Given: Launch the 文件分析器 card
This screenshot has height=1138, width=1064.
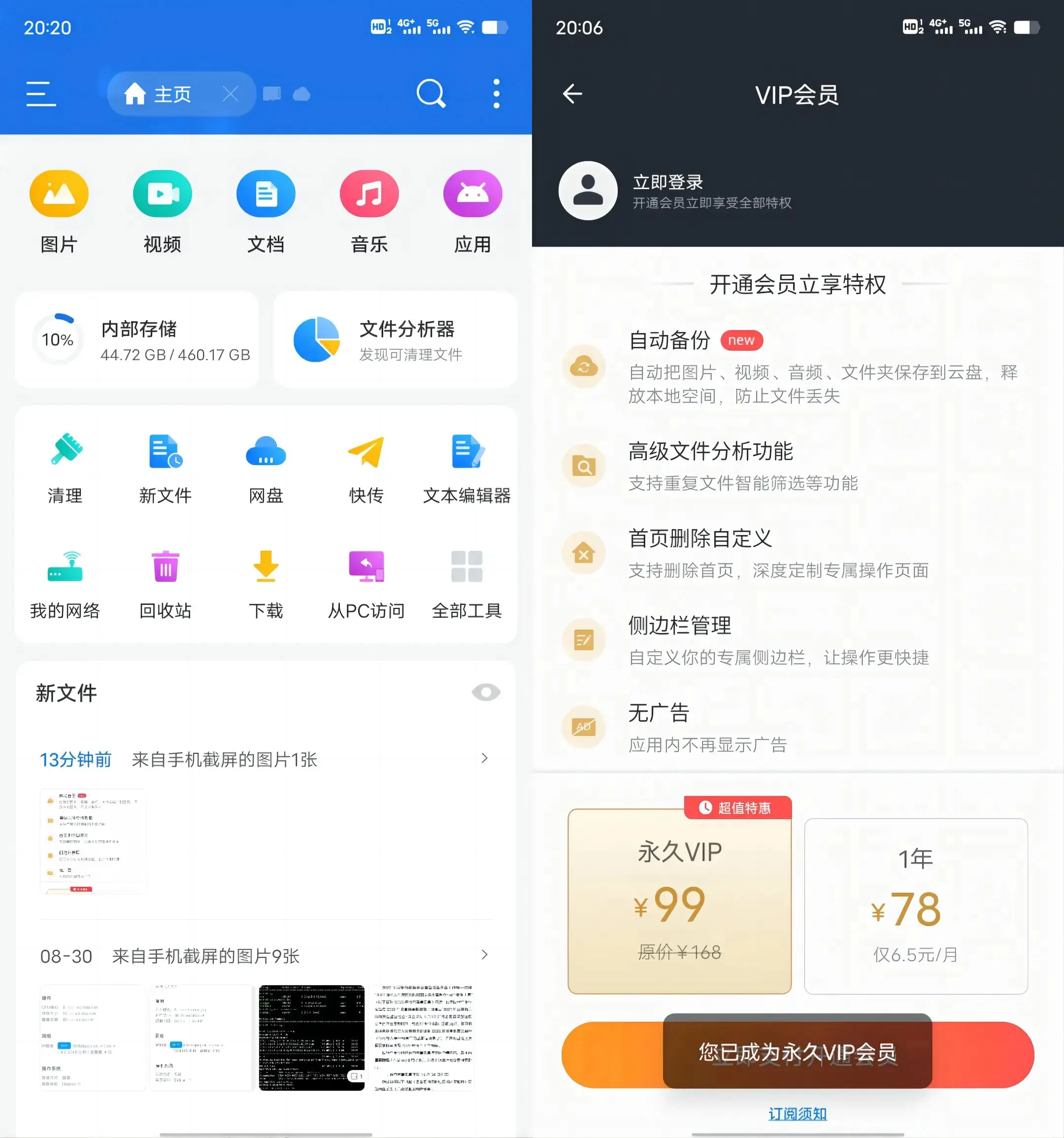Looking at the screenshot, I should [395, 340].
